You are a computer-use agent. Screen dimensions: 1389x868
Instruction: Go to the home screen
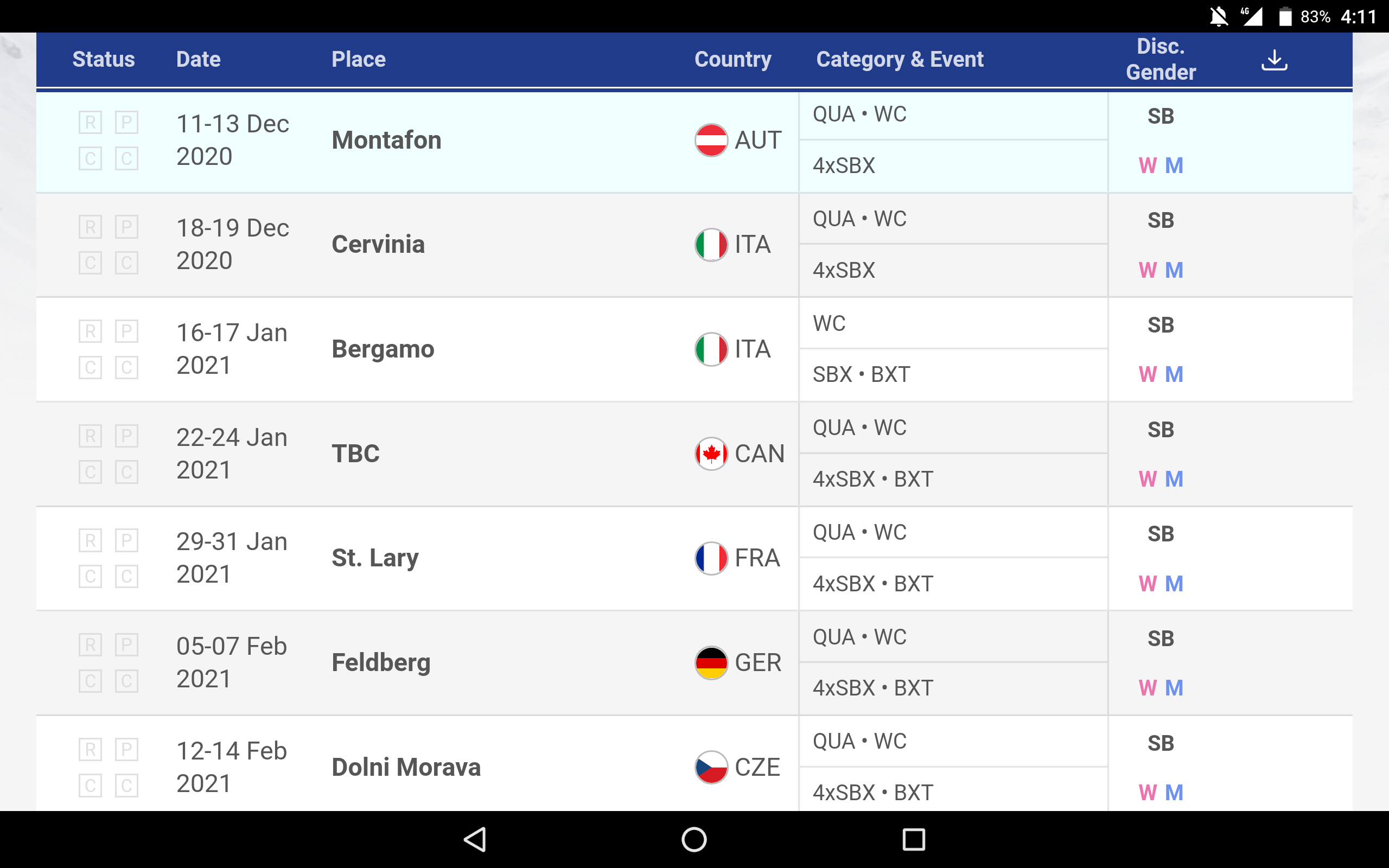coord(694,839)
